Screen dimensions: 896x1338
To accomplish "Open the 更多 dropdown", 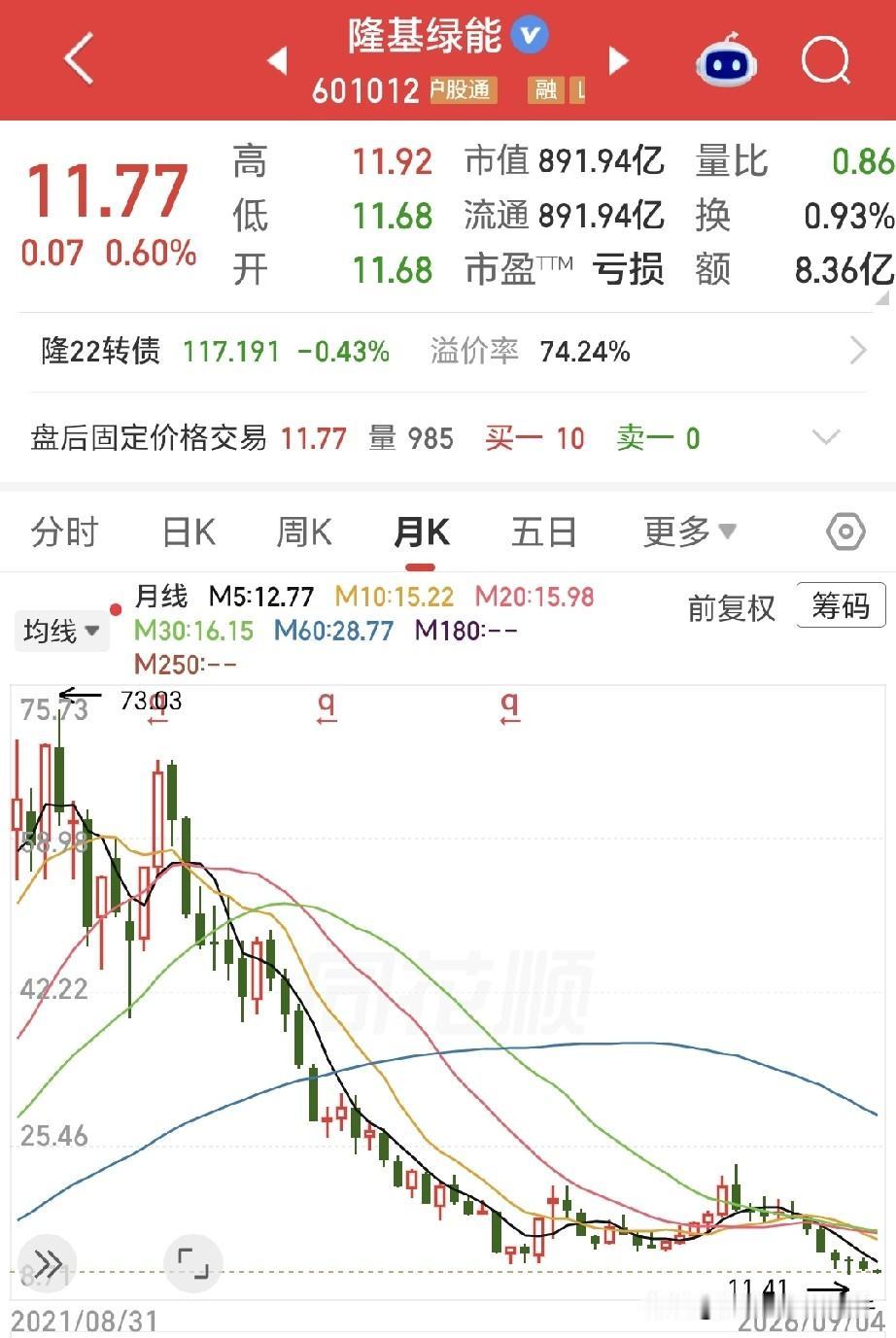I will coord(689,532).
